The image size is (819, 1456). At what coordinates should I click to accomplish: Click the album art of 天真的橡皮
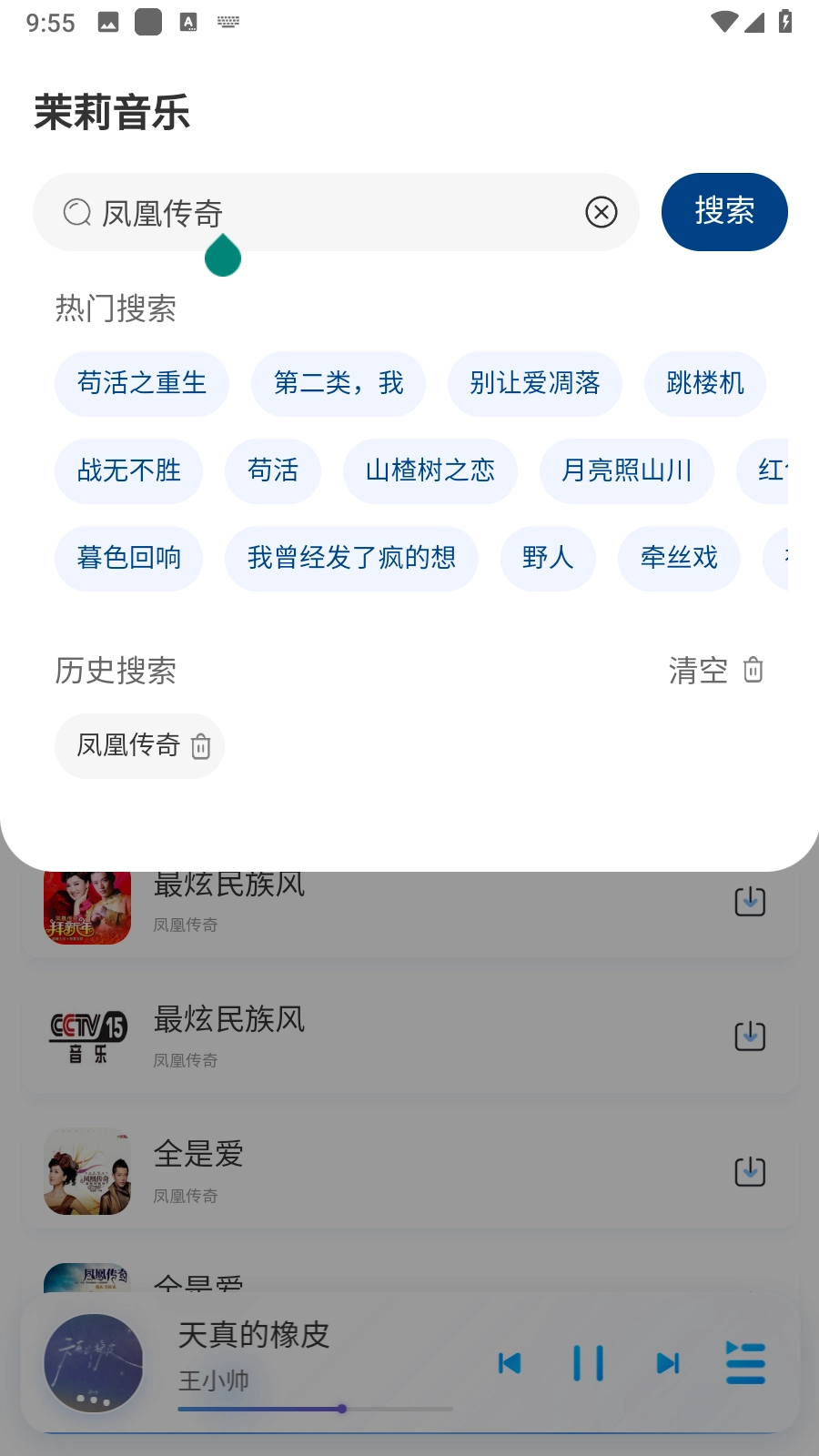pyautogui.click(x=95, y=1362)
